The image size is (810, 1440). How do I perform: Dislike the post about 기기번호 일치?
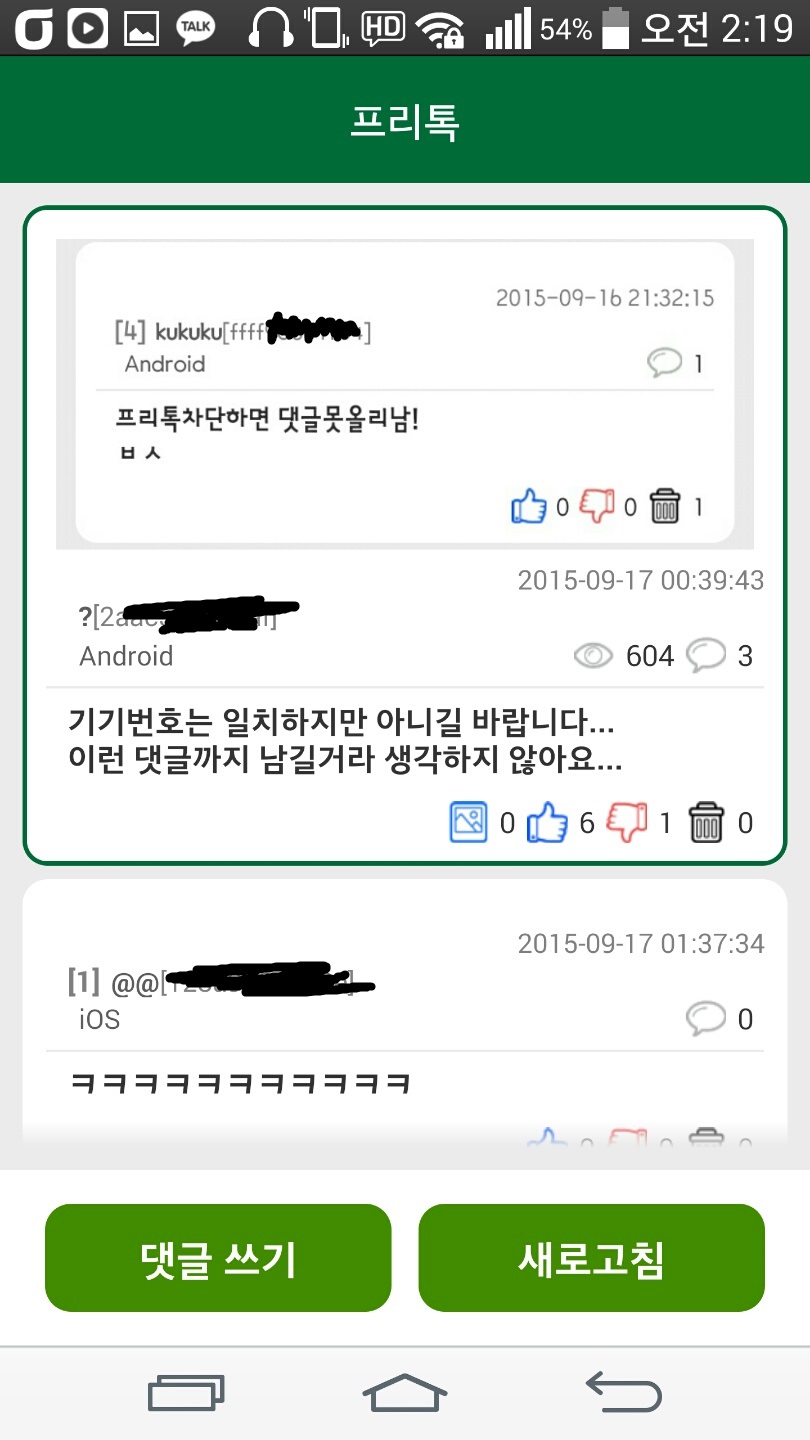pyautogui.click(x=628, y=823)
